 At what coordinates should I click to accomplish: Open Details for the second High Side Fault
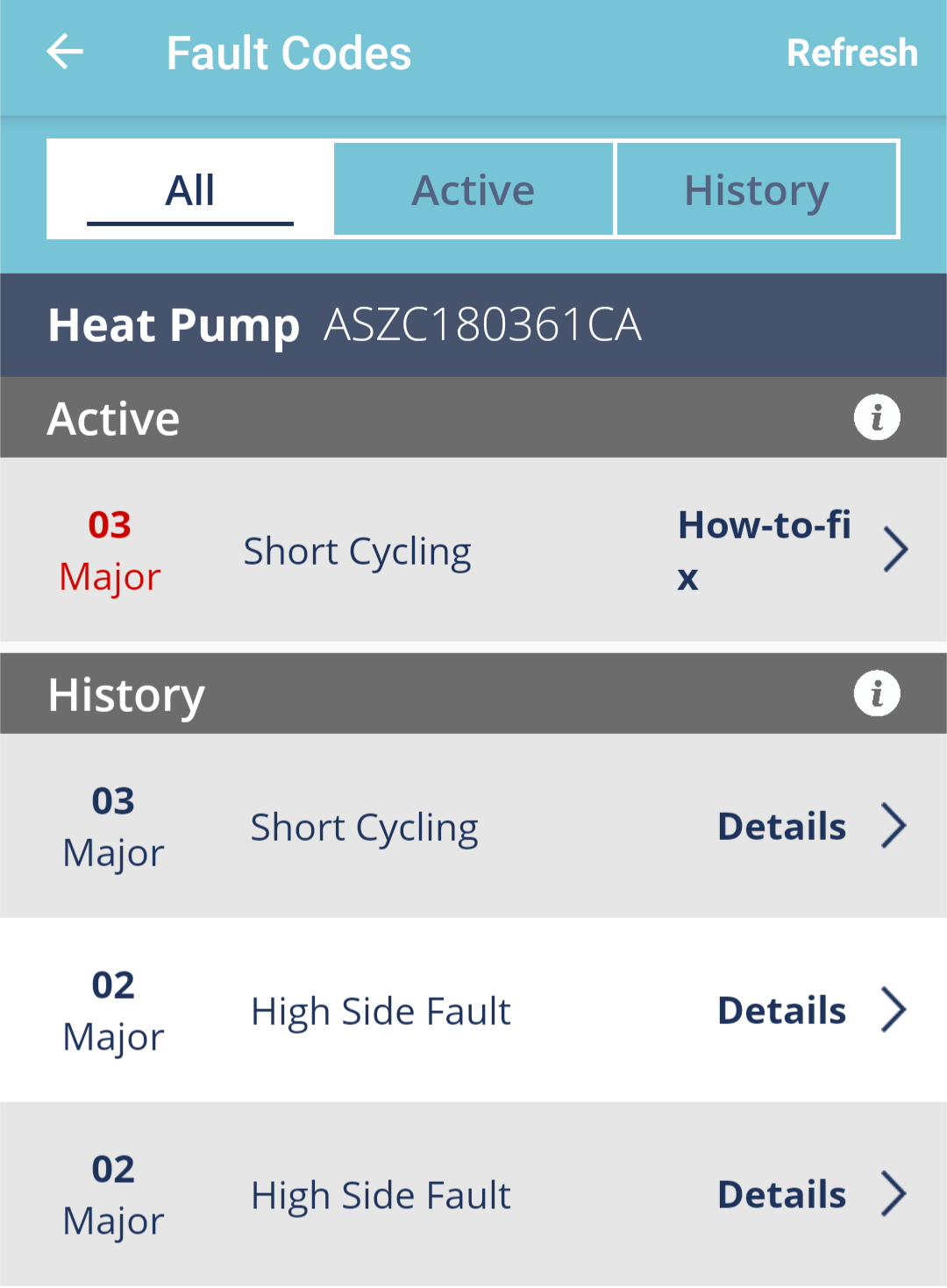[x=780, y=1193]
